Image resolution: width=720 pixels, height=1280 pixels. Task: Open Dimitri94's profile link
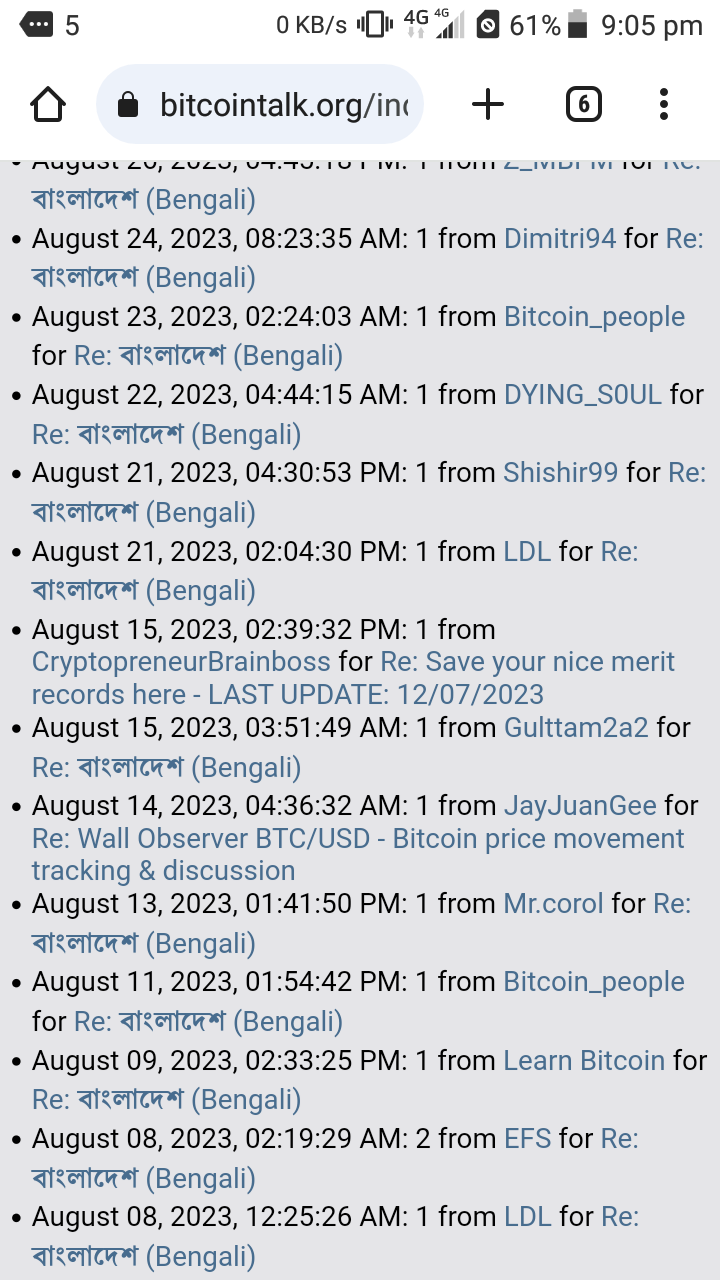tap(560, 238)
